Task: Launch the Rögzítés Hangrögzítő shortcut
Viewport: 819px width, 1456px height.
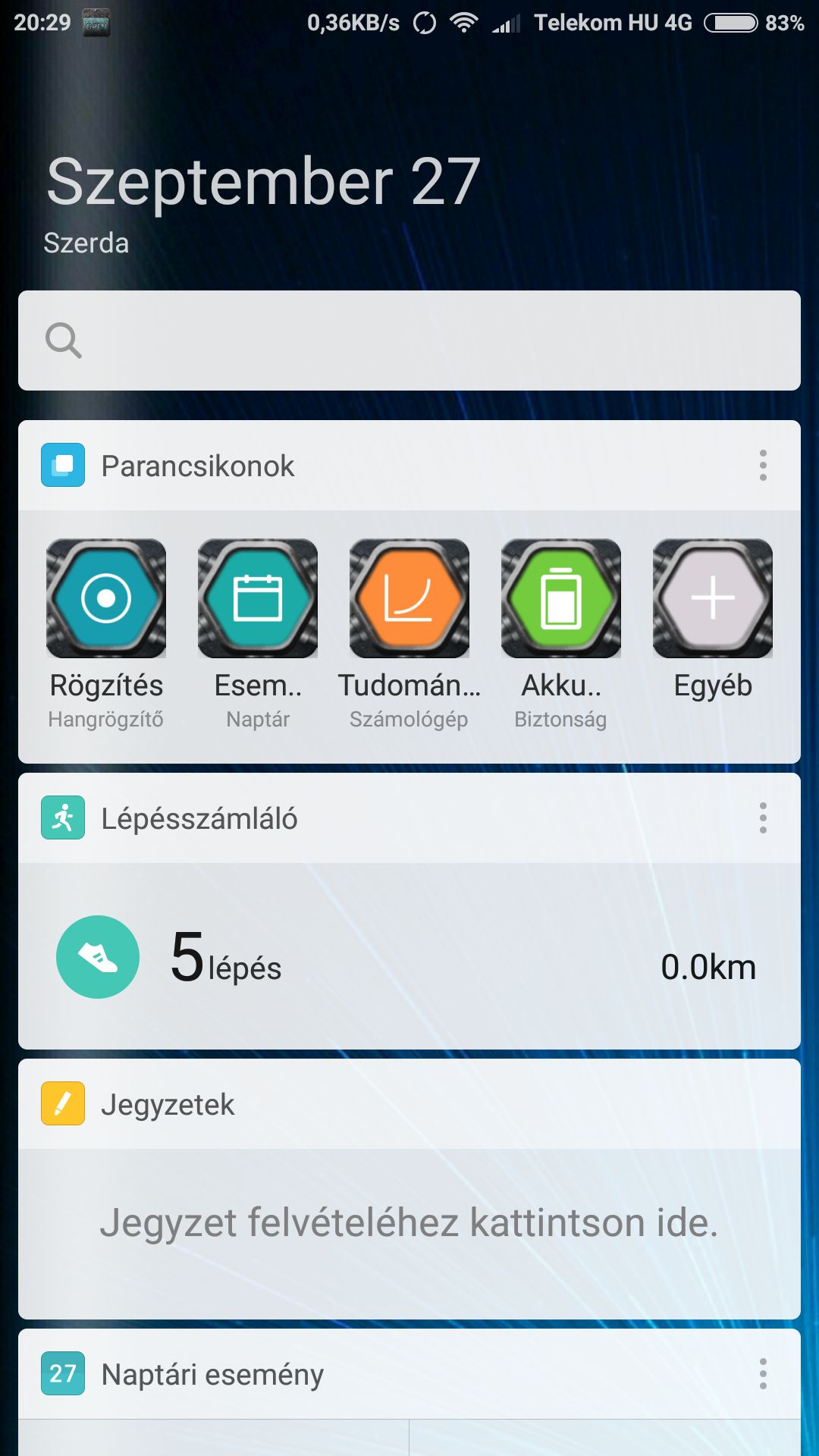Action: 106,599
